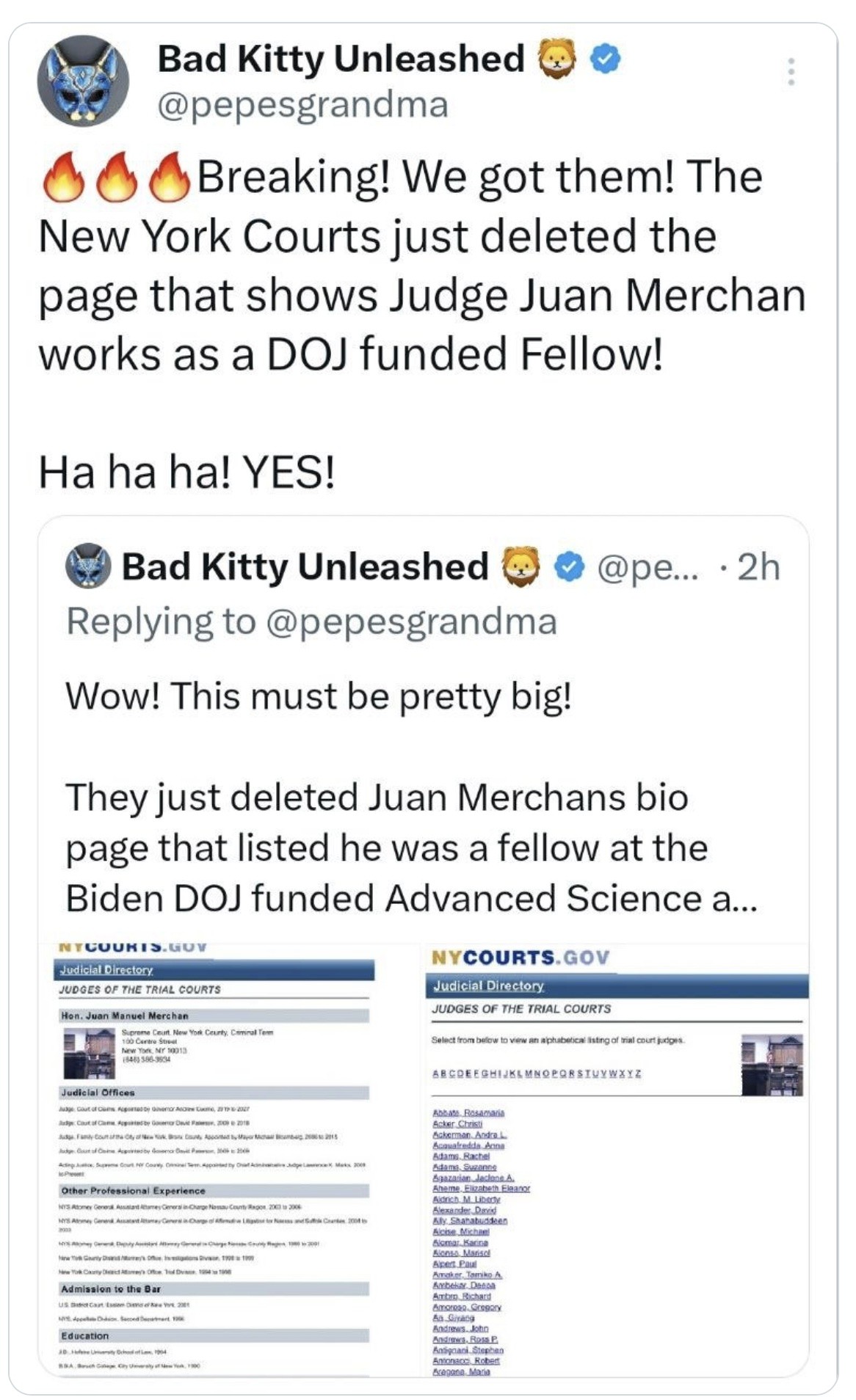Open the @pepesgrandma handle in header
Screen dimensions: 856x1400
pos(302,104)
